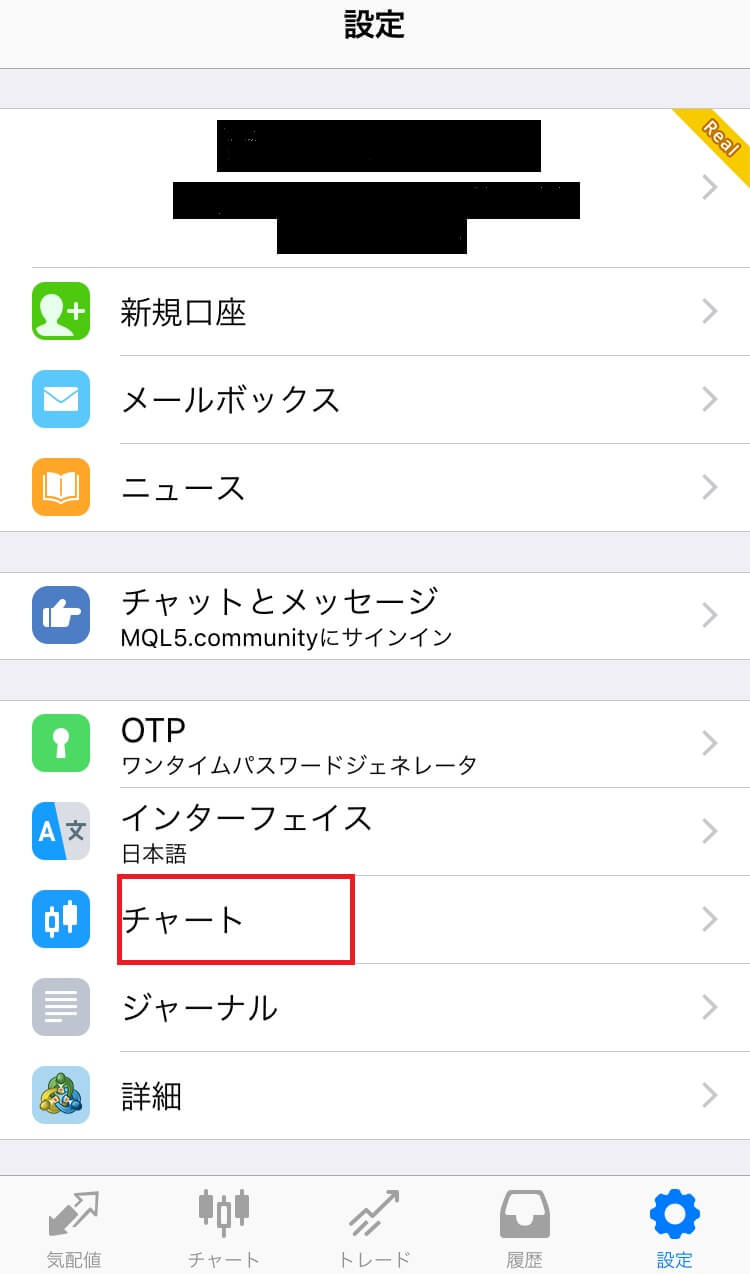Open the Real account details row
This screenshot has width=750, height=1274.
pos(375,188)
